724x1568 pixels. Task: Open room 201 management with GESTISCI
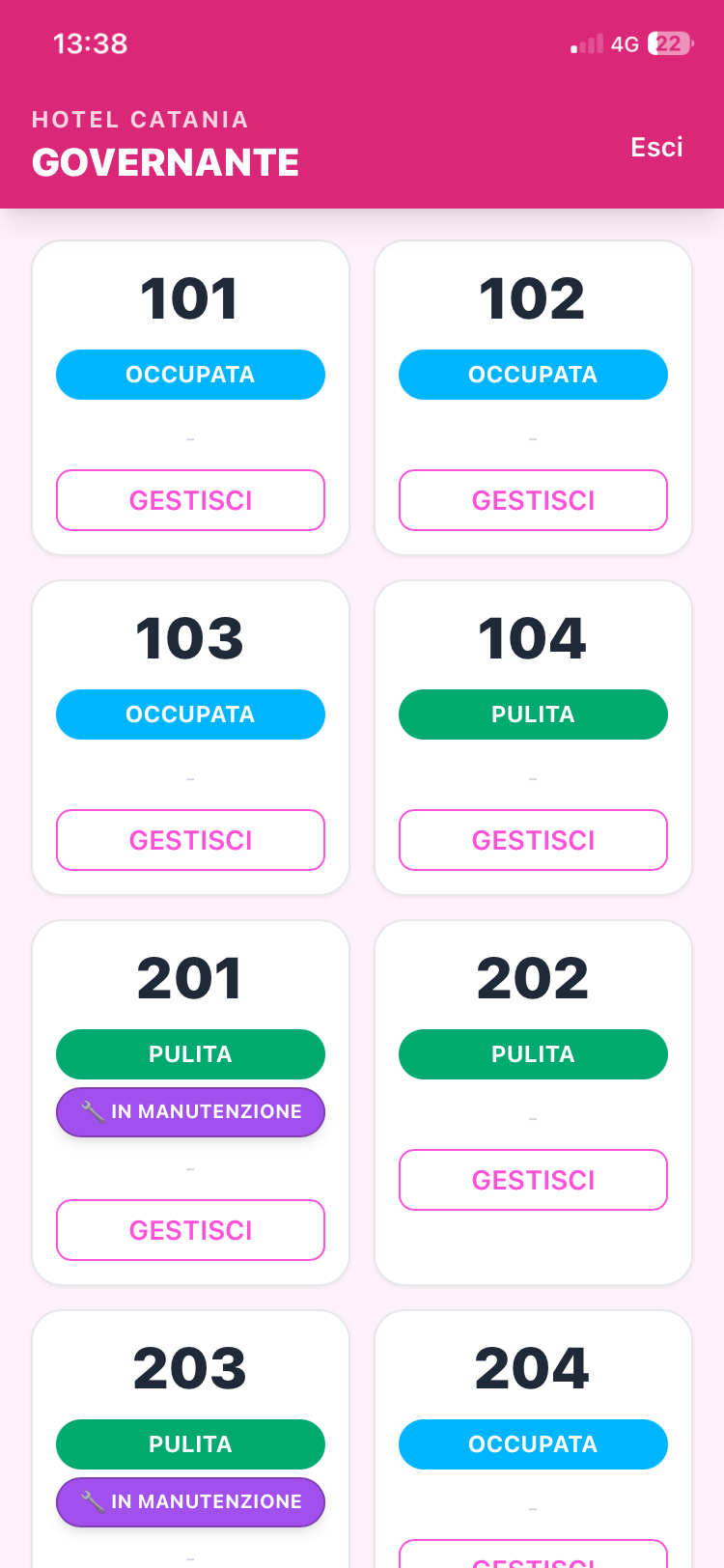click(x=190, y=1229)
